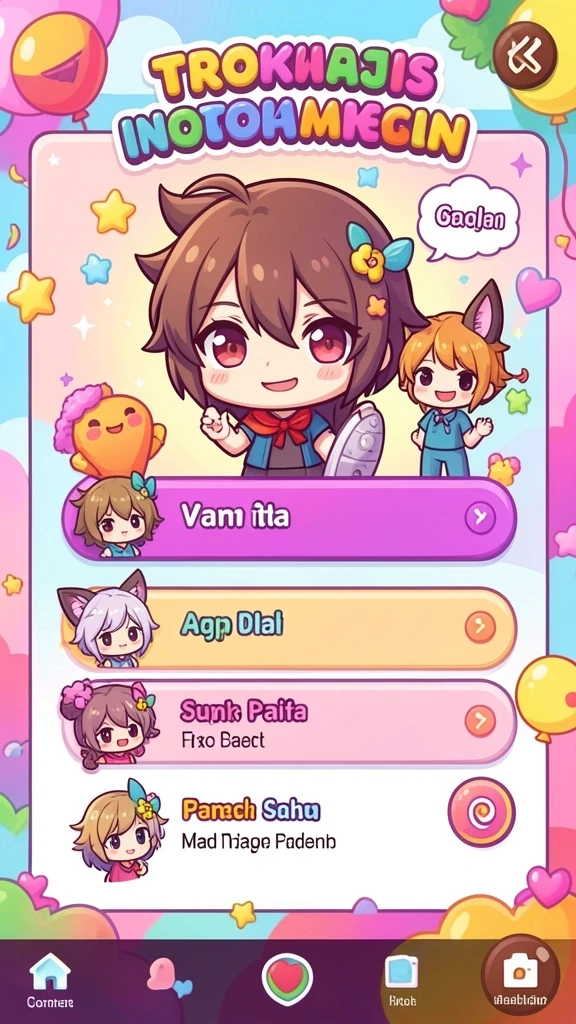
Task: Open the purple Vani itla row
Action: [290, 519]
